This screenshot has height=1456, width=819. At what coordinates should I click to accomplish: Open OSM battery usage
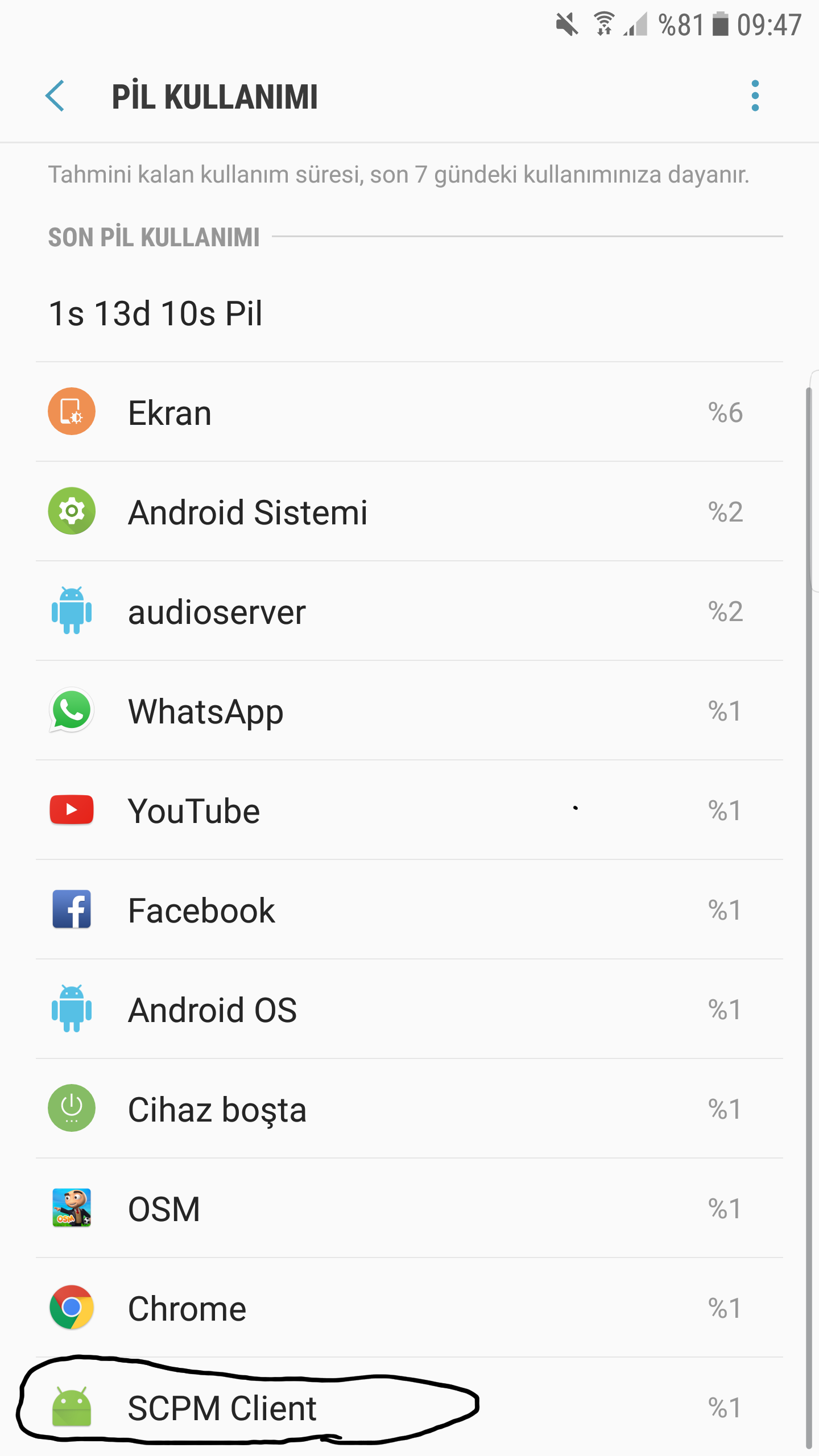pos(409,1208)
